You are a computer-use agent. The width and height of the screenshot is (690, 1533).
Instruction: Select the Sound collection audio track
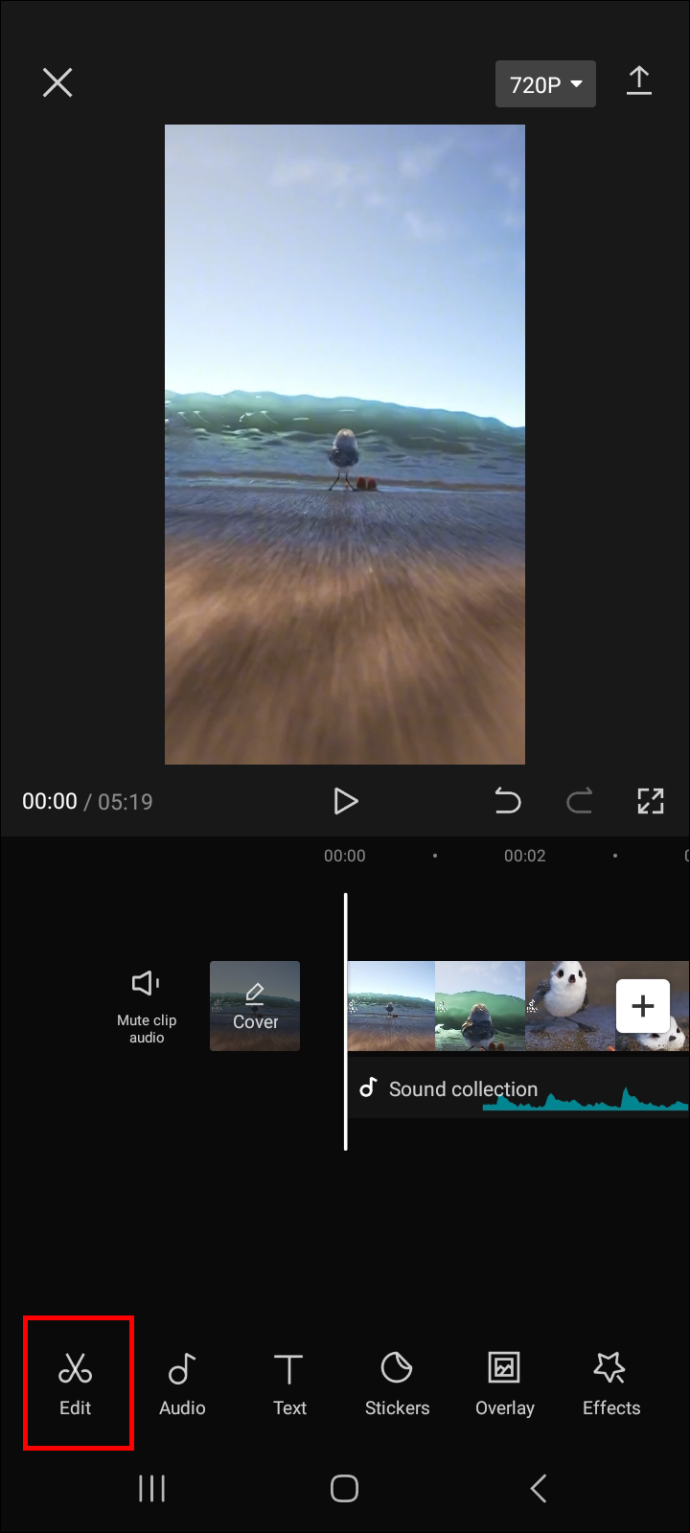(518, 1089)
